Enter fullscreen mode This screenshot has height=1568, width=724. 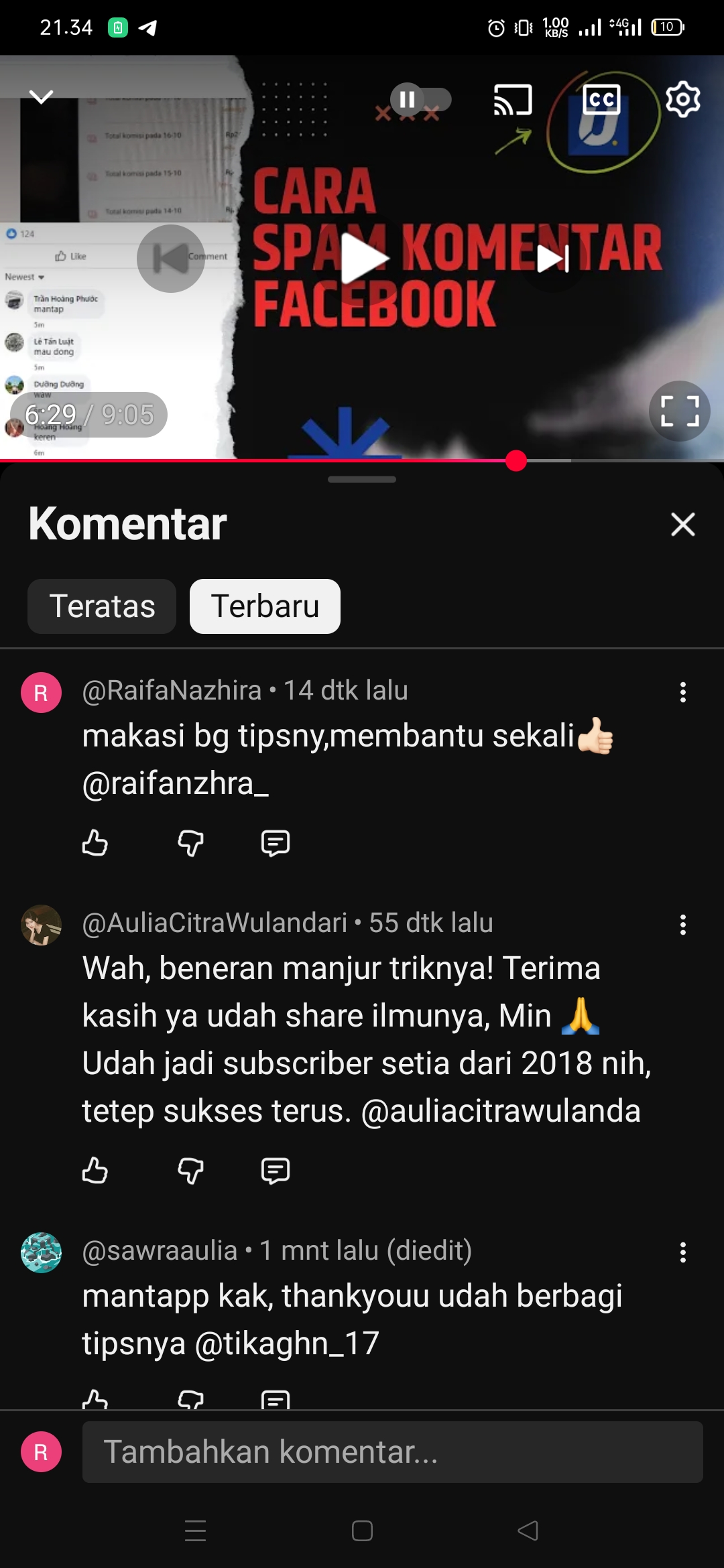679,411
